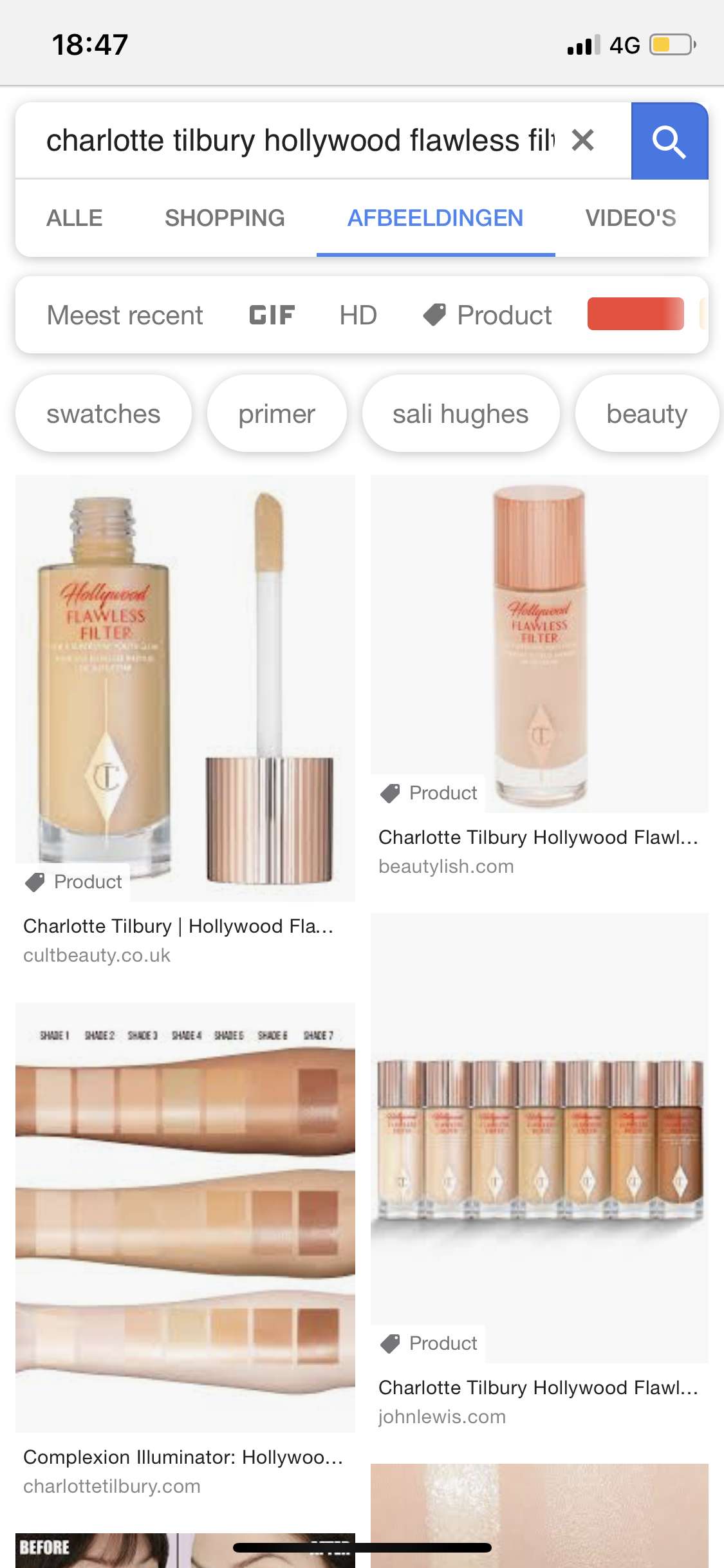Select the beauty suggestion chip
Viewport: 724px width, 1568px height.
click(x=647, y=414)
